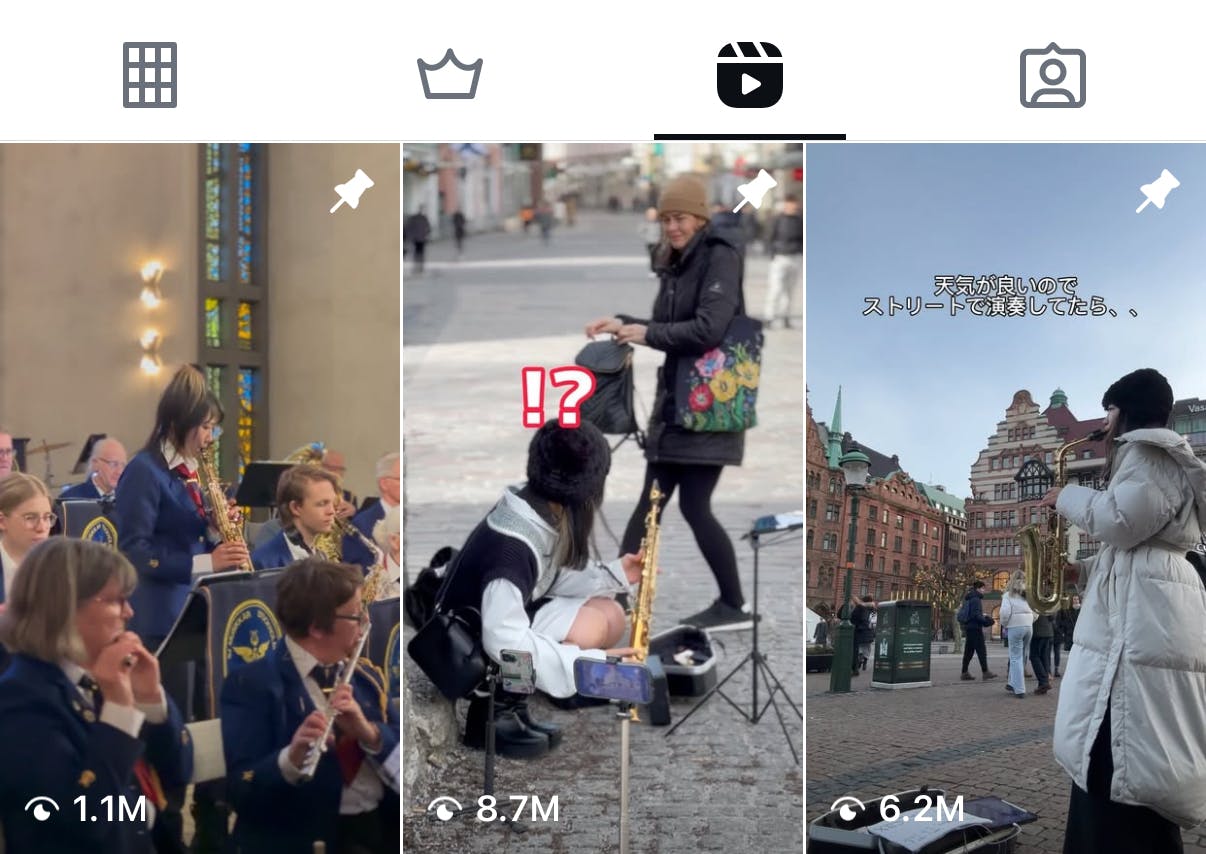The image size is (1206, 854).
Task: Open the orchestra reel with 1.1M views
Action: tap(200, 500)
